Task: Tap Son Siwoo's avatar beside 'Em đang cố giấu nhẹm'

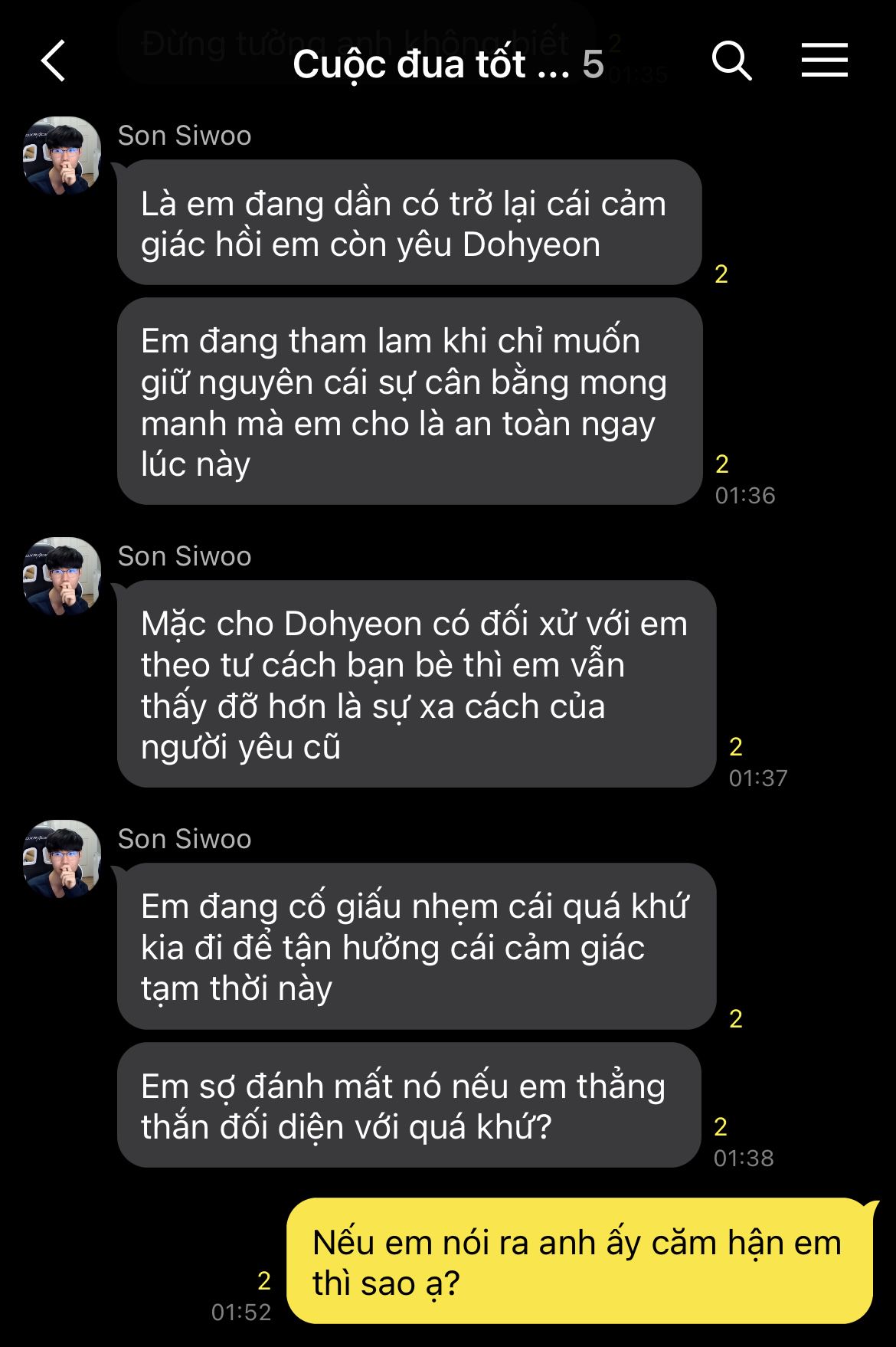Action: [62, 859]
